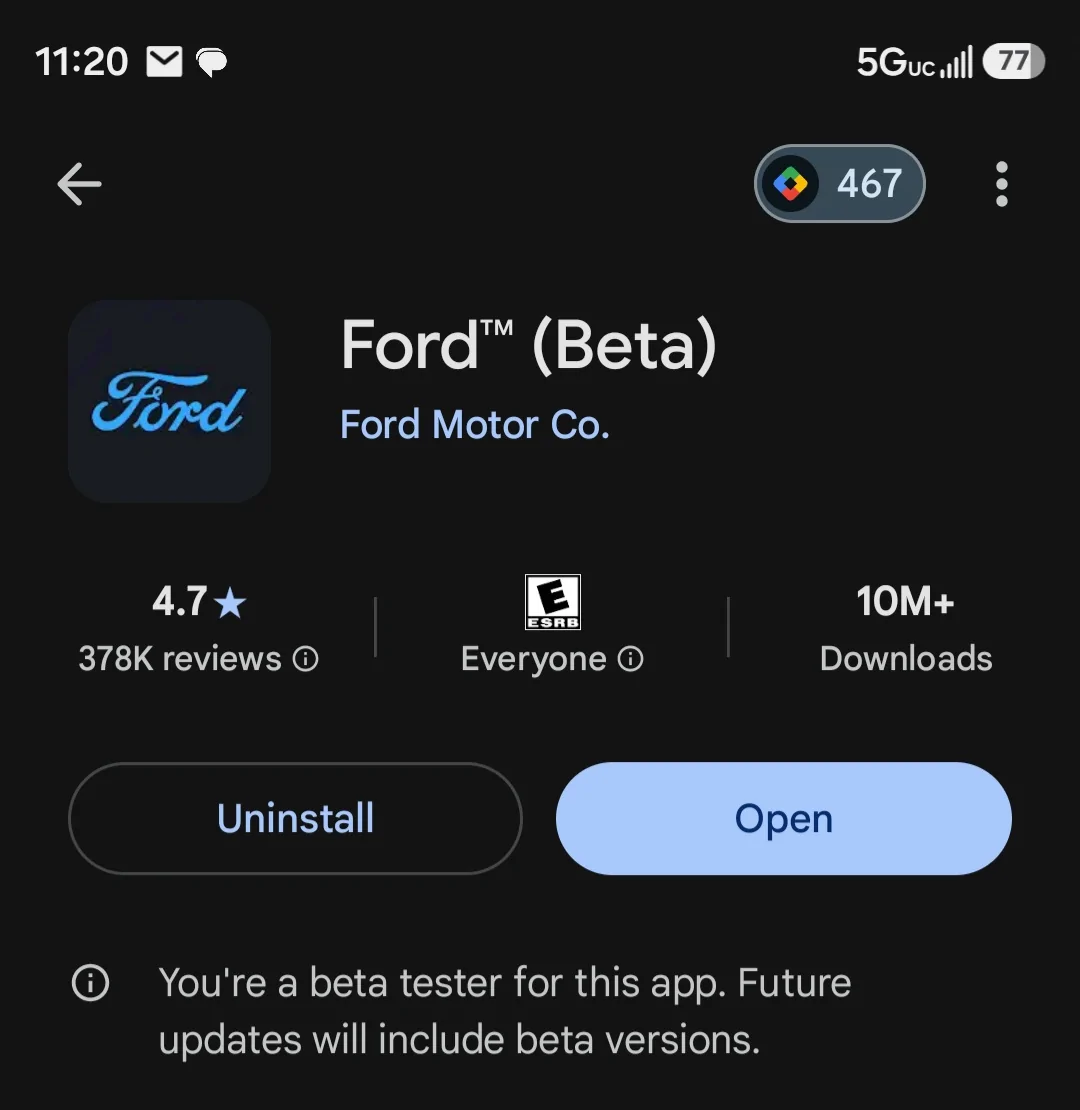
Task: Tap the beta tester info circle icon
Action: (90, 983)
